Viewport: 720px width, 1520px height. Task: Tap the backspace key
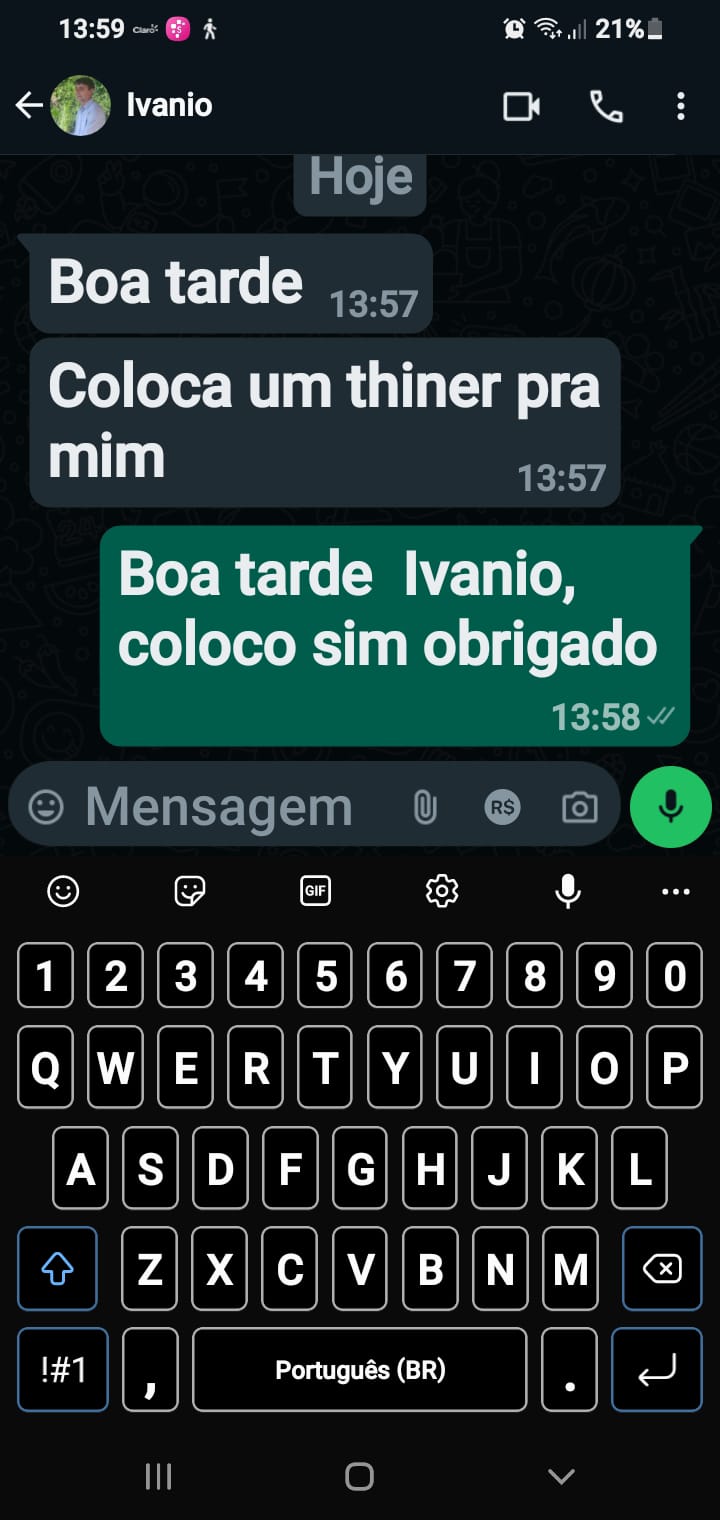(x=661, y=1269)
